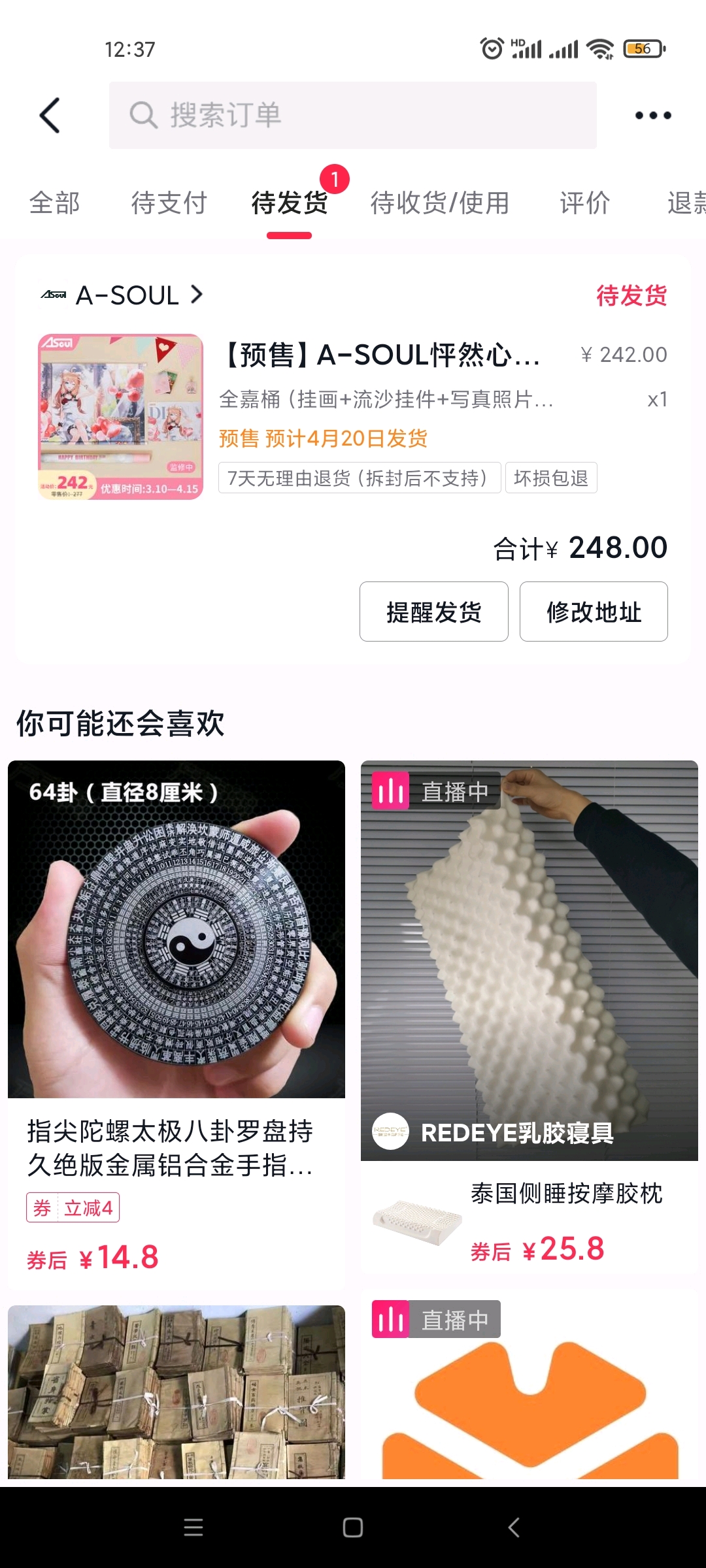
Task: Tap the 搜索订单 search box
Action: click(353, 116)
